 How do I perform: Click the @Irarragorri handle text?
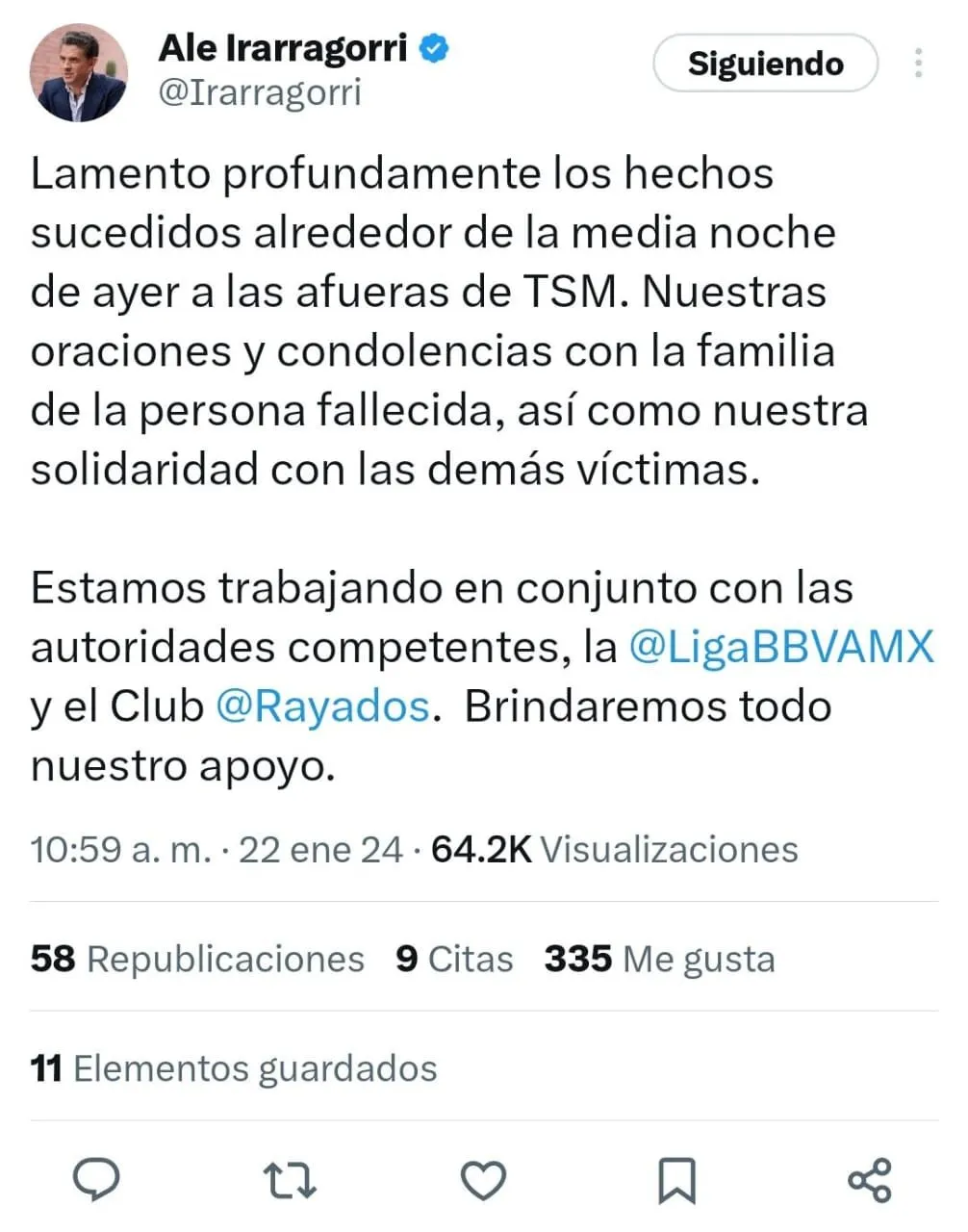click(x=258, y=92)
